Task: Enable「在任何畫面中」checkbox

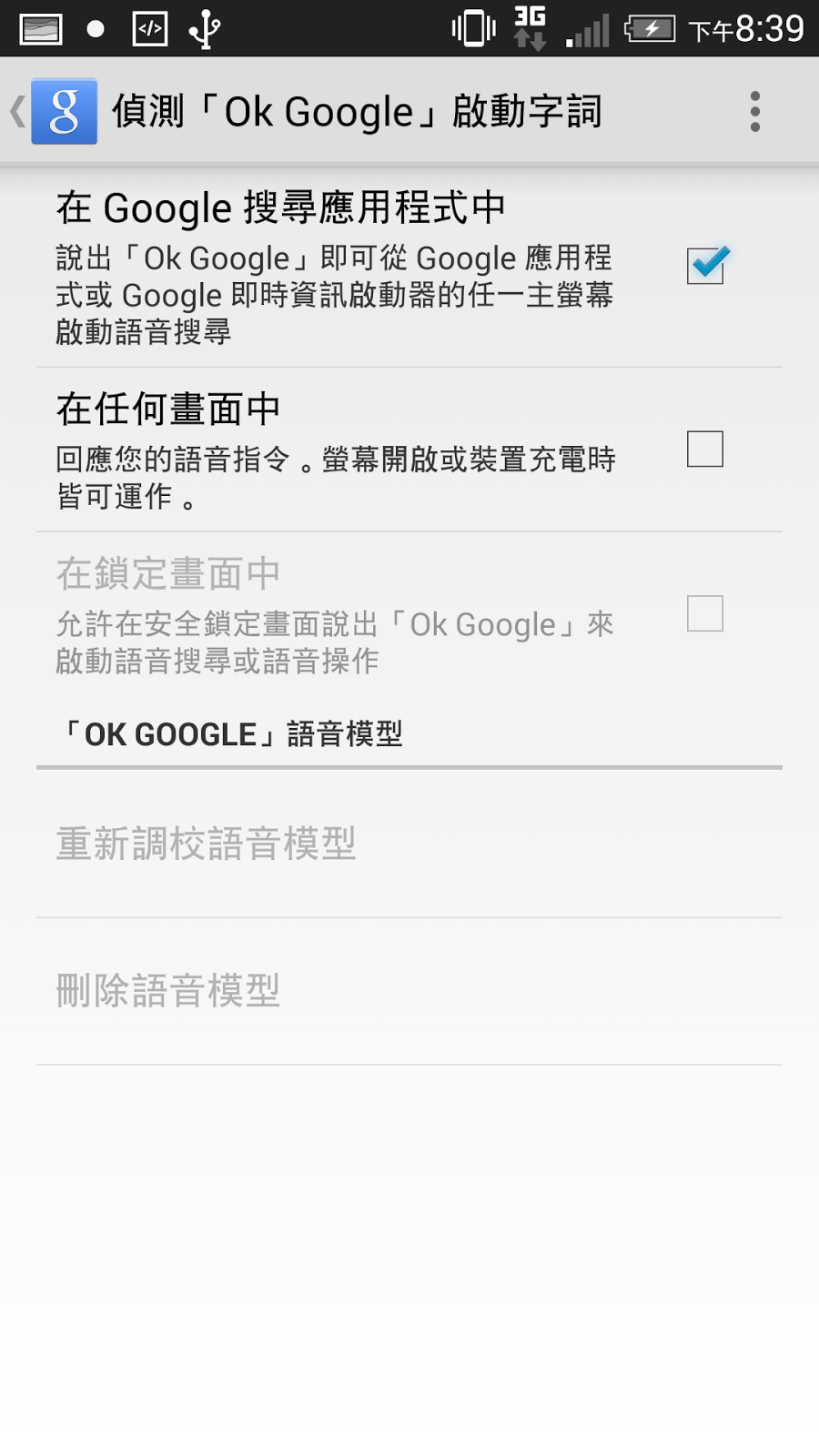Action: point(705,450)
